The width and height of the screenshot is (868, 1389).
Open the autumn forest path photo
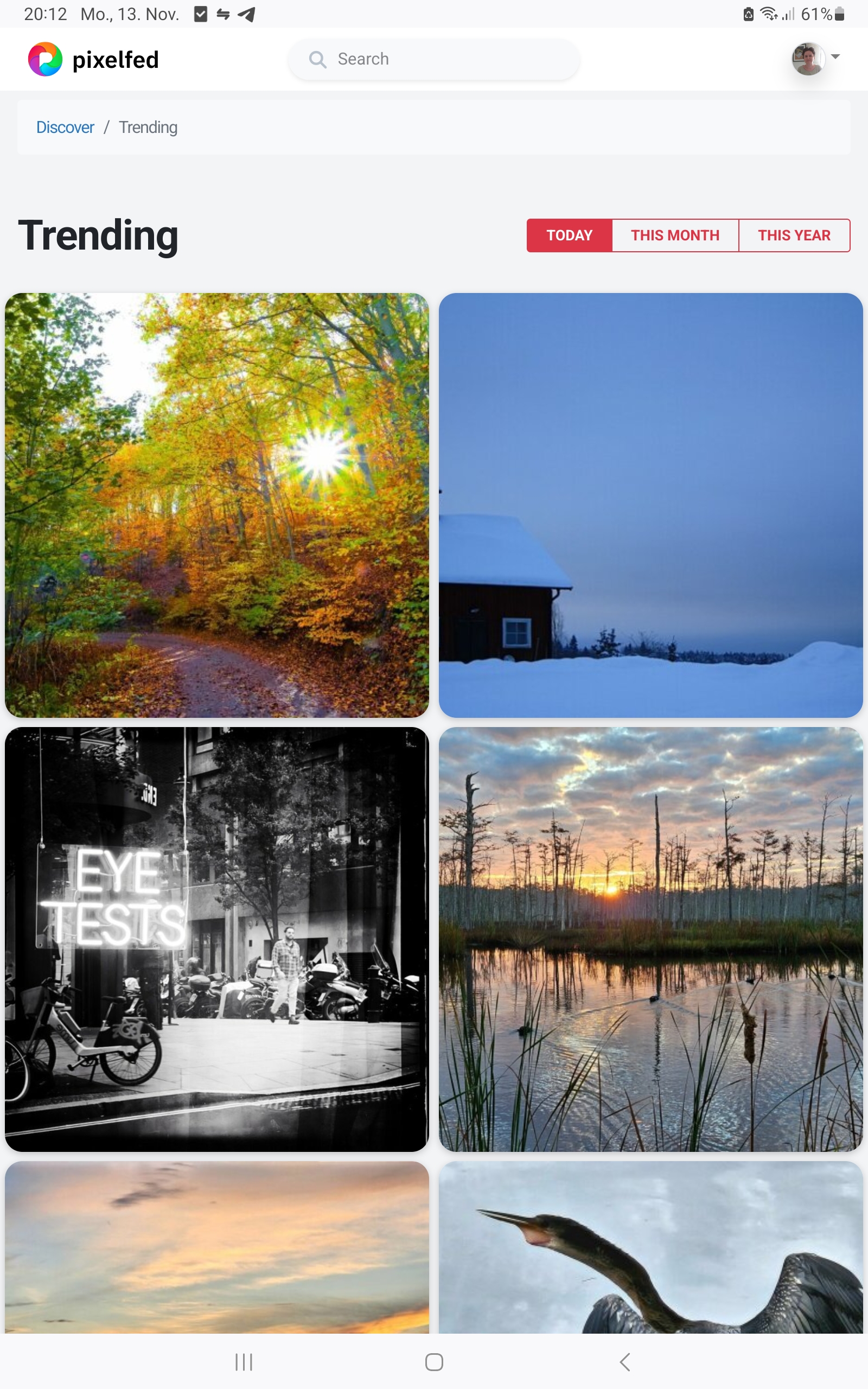pos(217,505)
